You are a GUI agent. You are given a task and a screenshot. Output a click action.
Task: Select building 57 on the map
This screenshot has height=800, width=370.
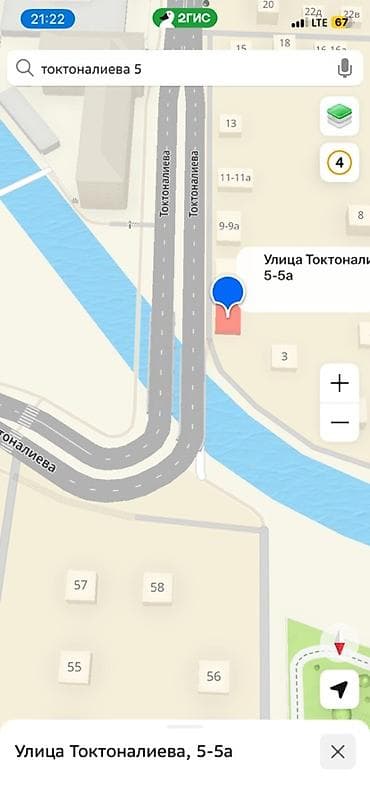tap(81, 586)
